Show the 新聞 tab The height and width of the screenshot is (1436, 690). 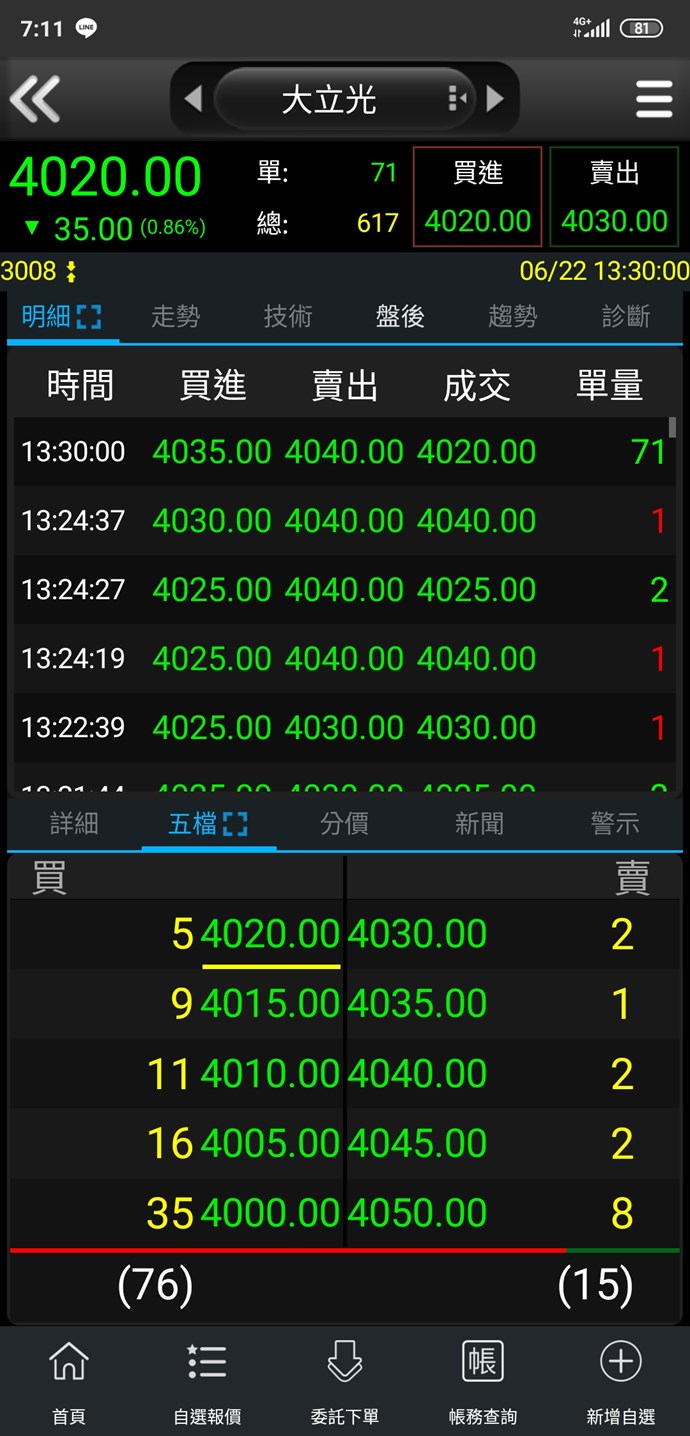(x=479, y=824)
